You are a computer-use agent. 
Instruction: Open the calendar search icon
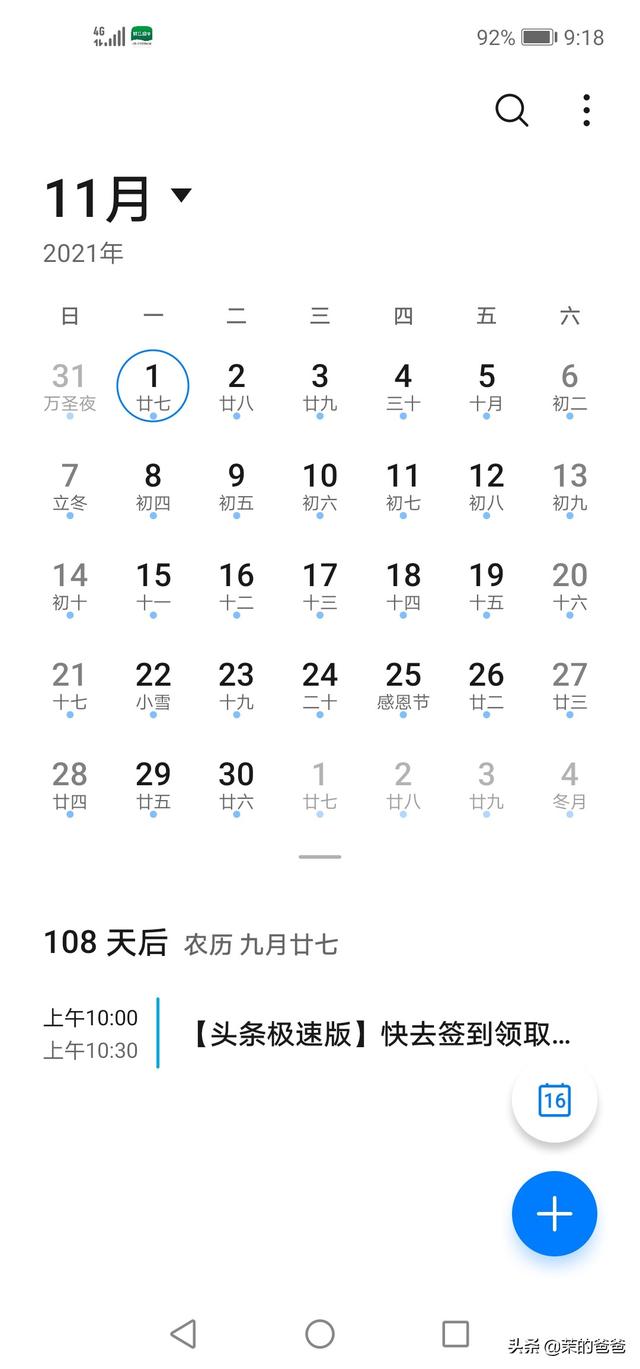click(x=512, y=110)
